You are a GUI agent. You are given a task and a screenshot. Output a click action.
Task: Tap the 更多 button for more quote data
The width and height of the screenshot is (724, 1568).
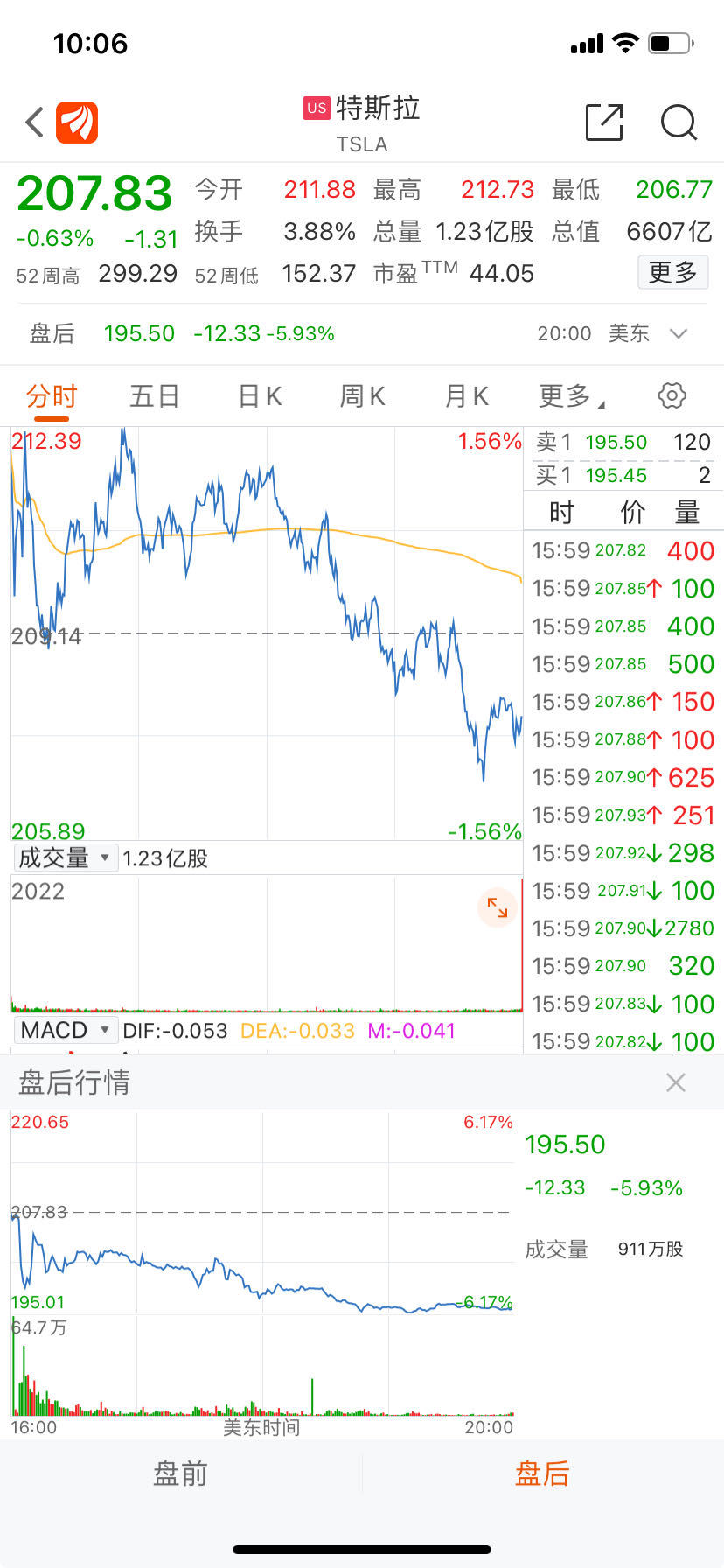click(x=672, y=273)
